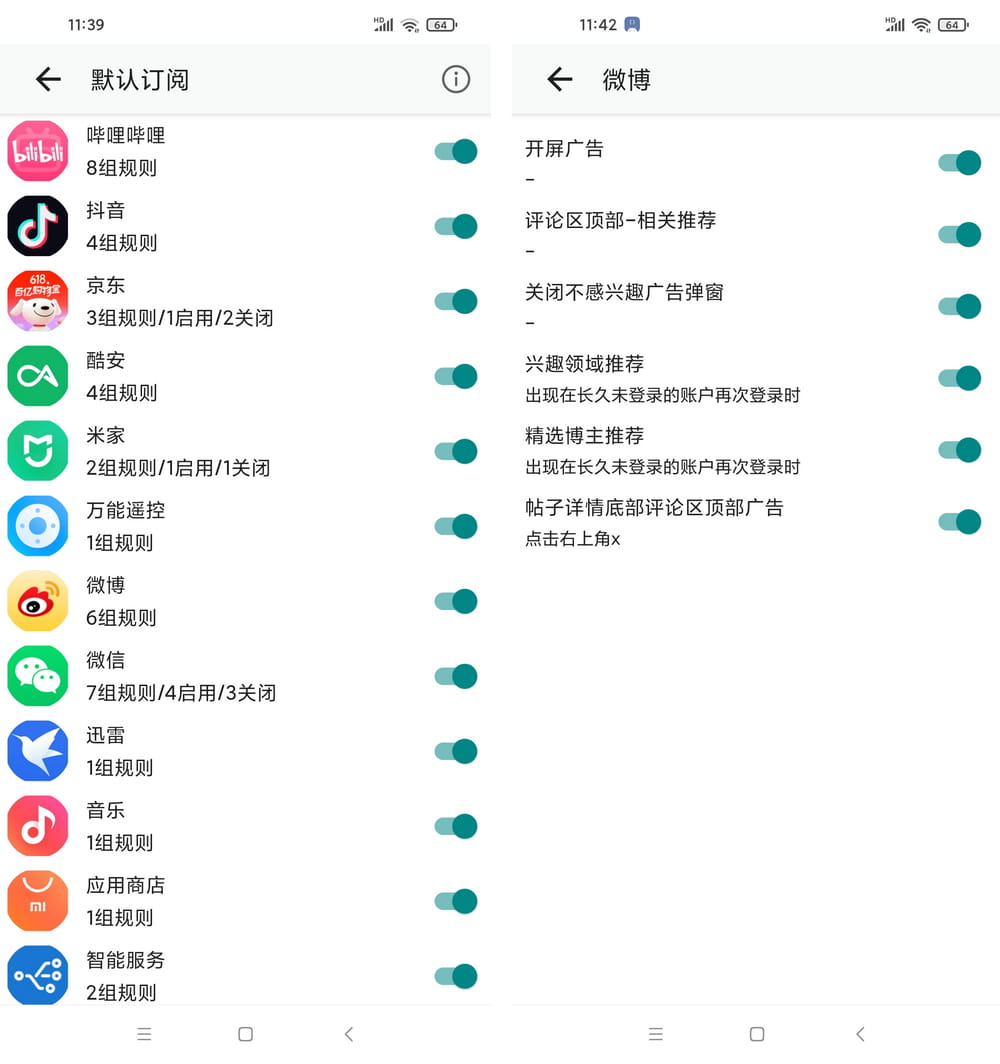Disable 帖子详情底部评论区顶部广告 toggle
Viewport: 1000px width, 1064px height.
(959, 521)
